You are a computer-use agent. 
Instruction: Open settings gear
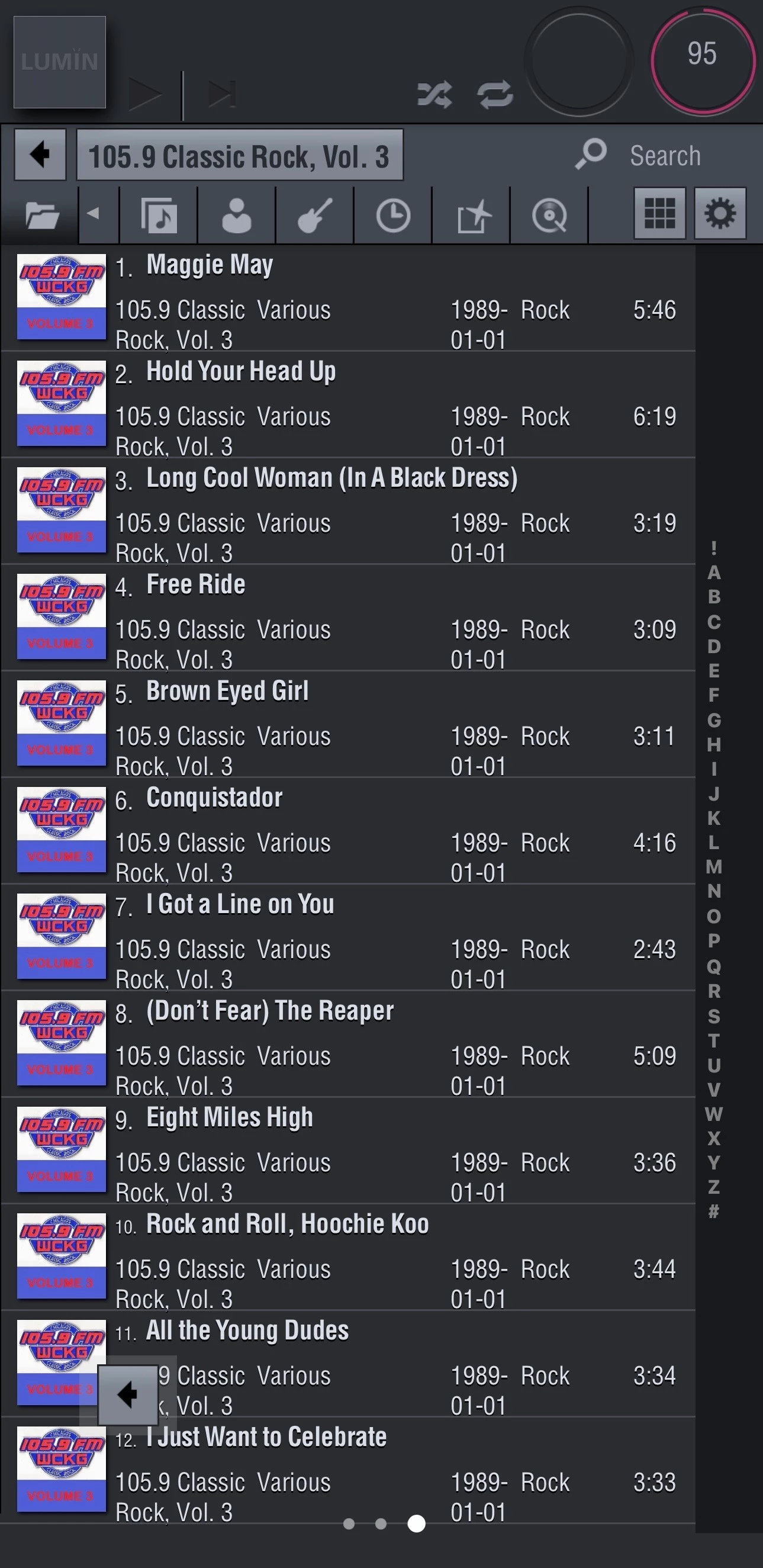coord(720,213)
